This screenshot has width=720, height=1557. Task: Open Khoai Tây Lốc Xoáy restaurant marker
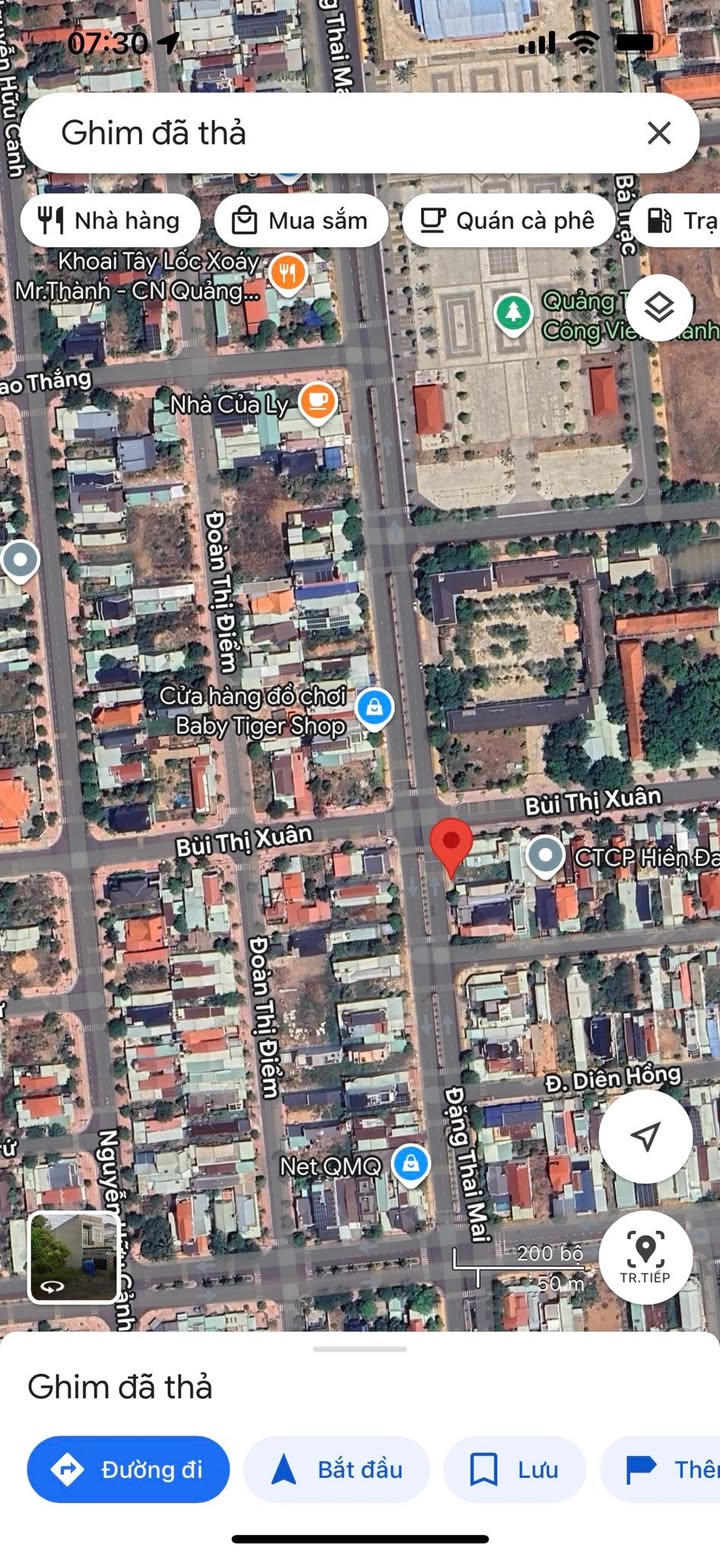click(x=288, y=271)
